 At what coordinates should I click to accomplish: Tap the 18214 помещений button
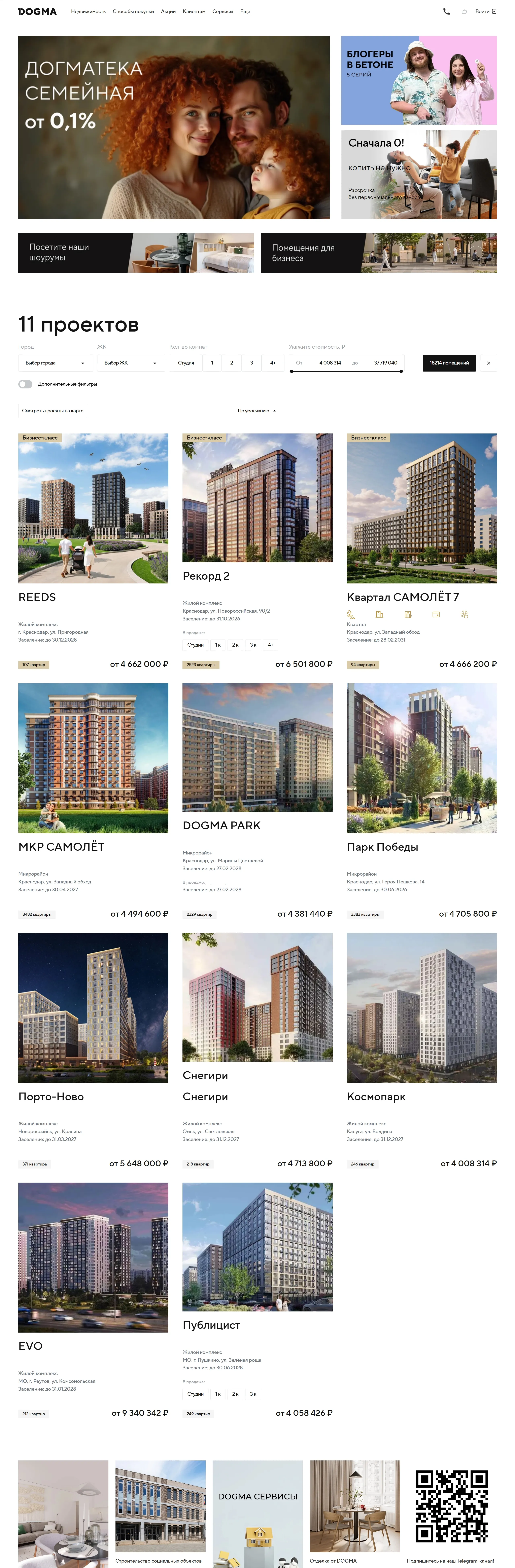click(449, 363)
